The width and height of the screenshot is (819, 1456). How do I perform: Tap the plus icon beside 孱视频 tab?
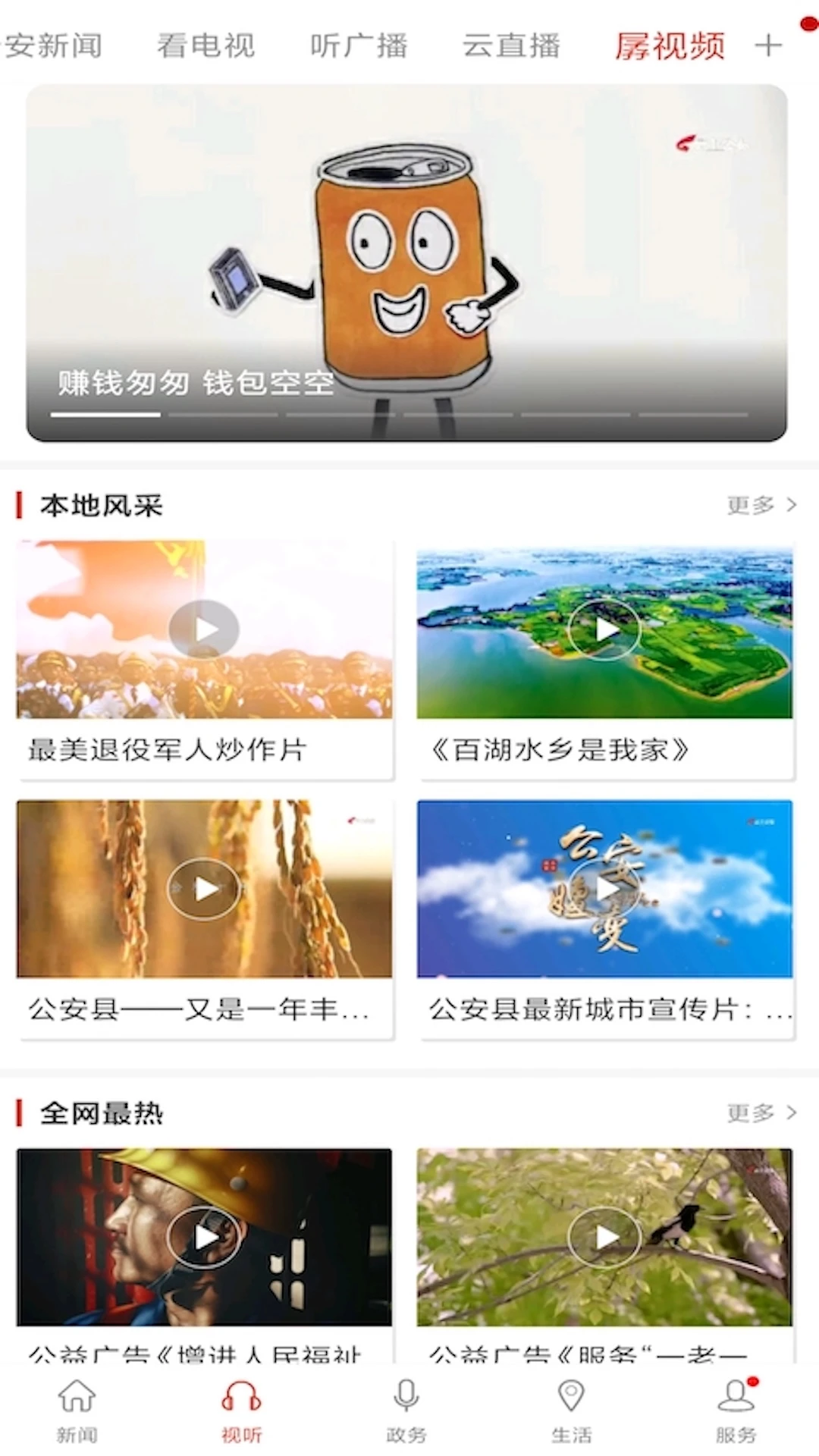click(x=769, y=45)
